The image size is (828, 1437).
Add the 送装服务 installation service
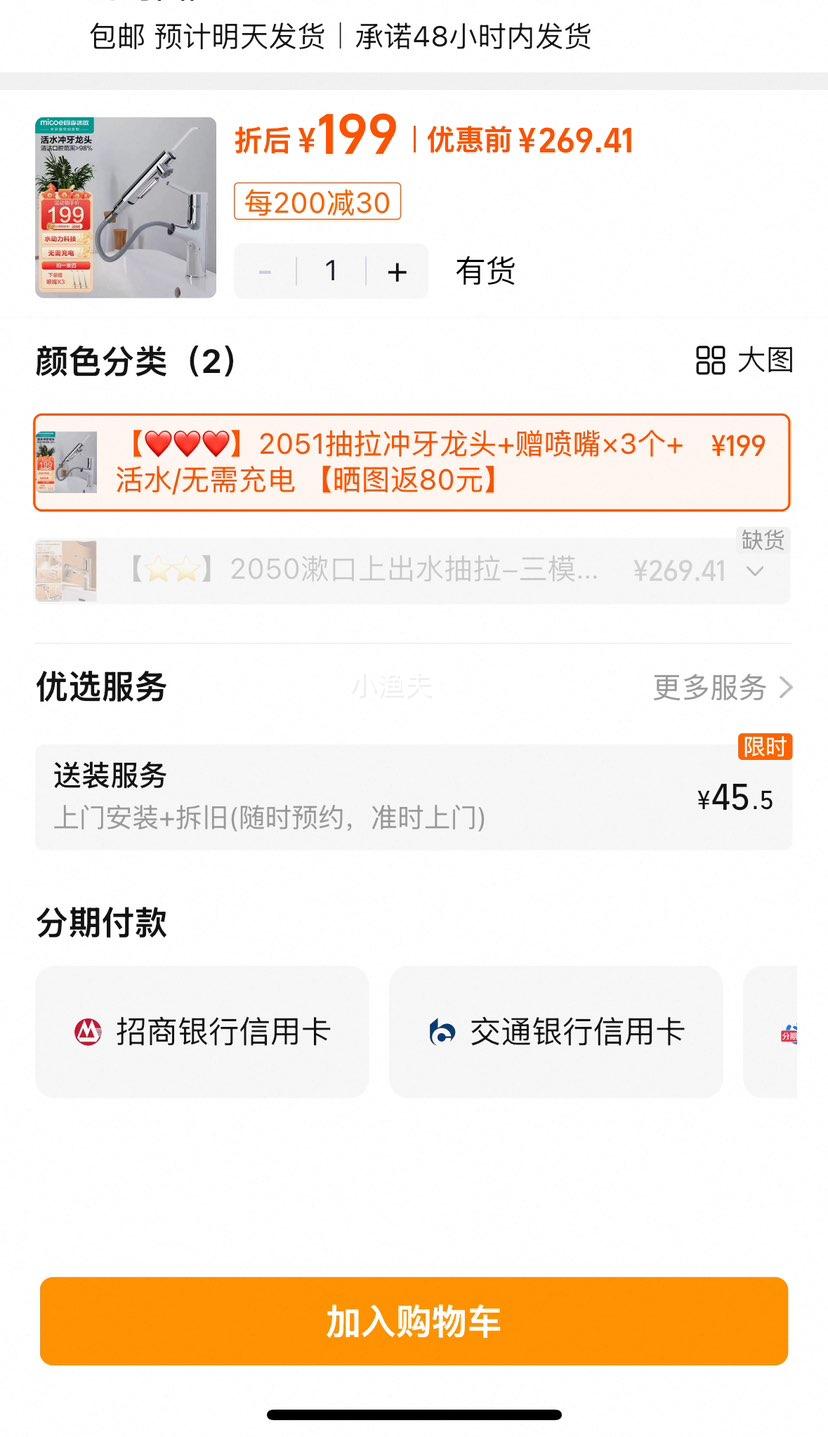[x=413, y=797]
